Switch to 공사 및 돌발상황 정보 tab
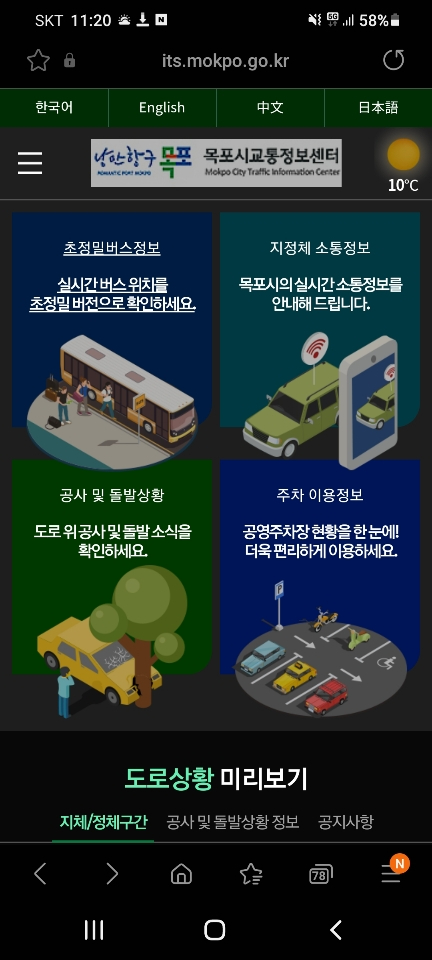The height and width of the screenshot is (960, 432). 233,822
